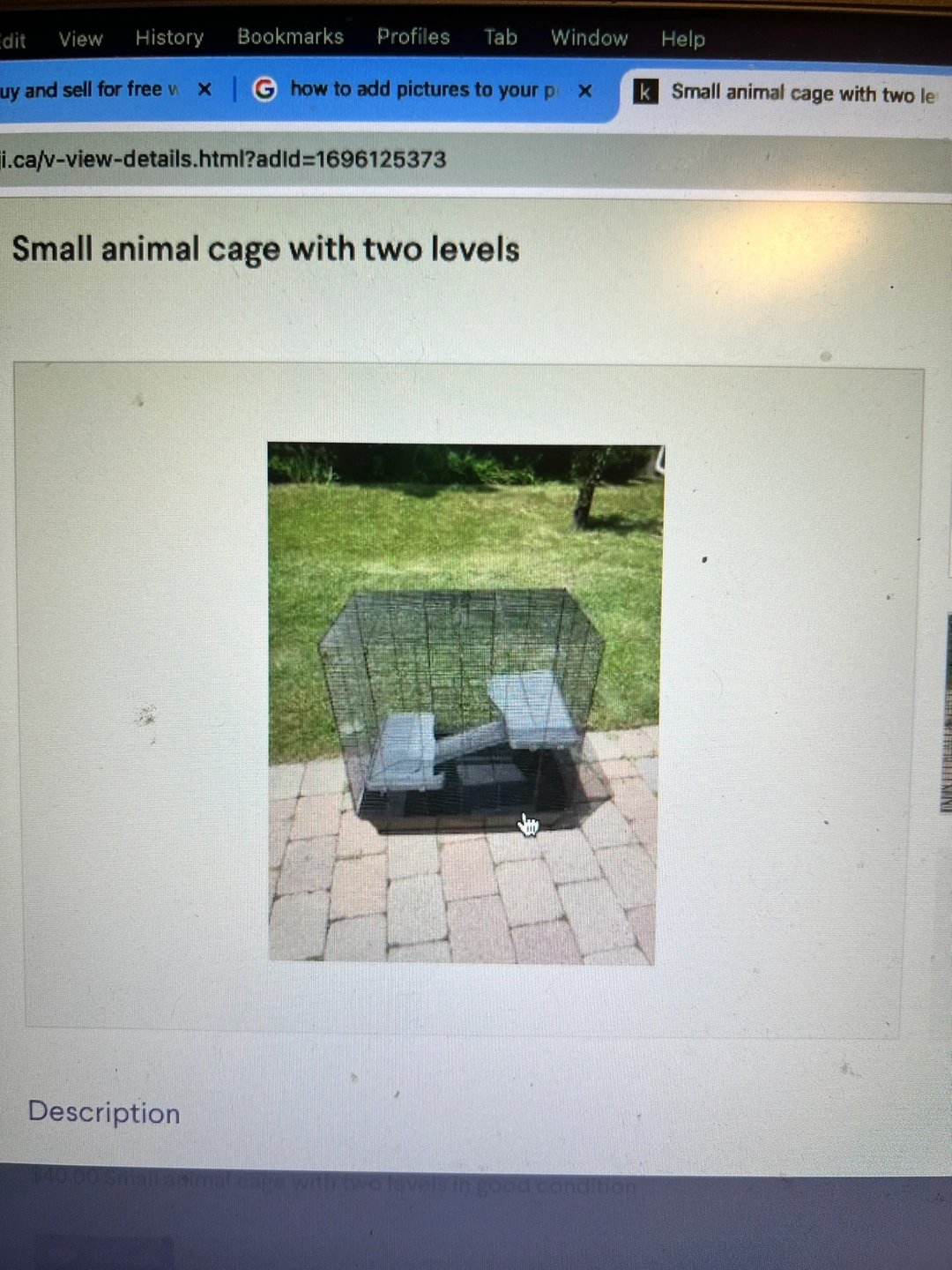Open the Window menu
Screen dimensions: 952x1270
click(x=589, y=38)
